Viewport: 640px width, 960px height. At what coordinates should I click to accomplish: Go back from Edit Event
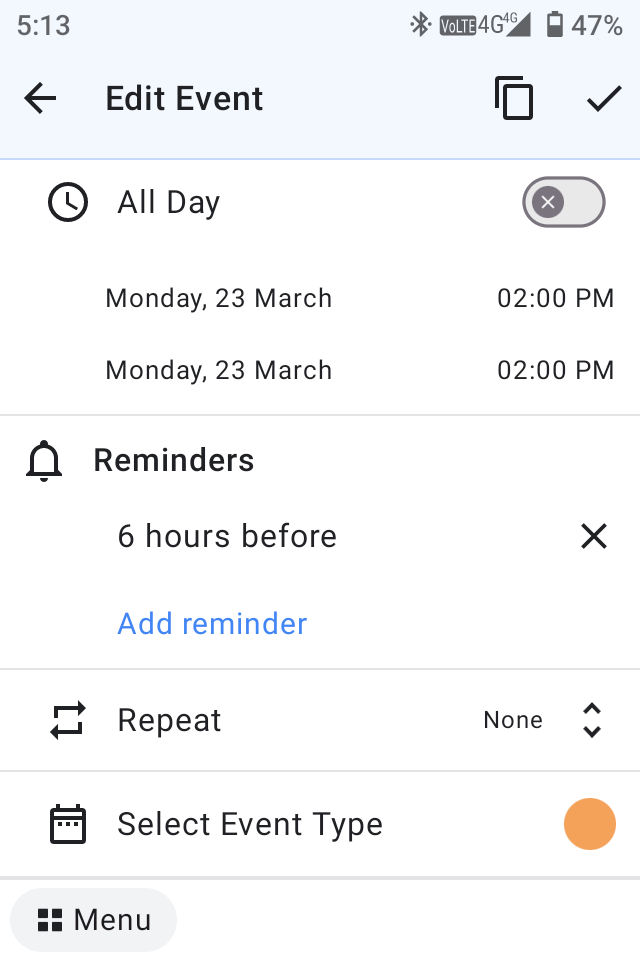pos(41,98)
